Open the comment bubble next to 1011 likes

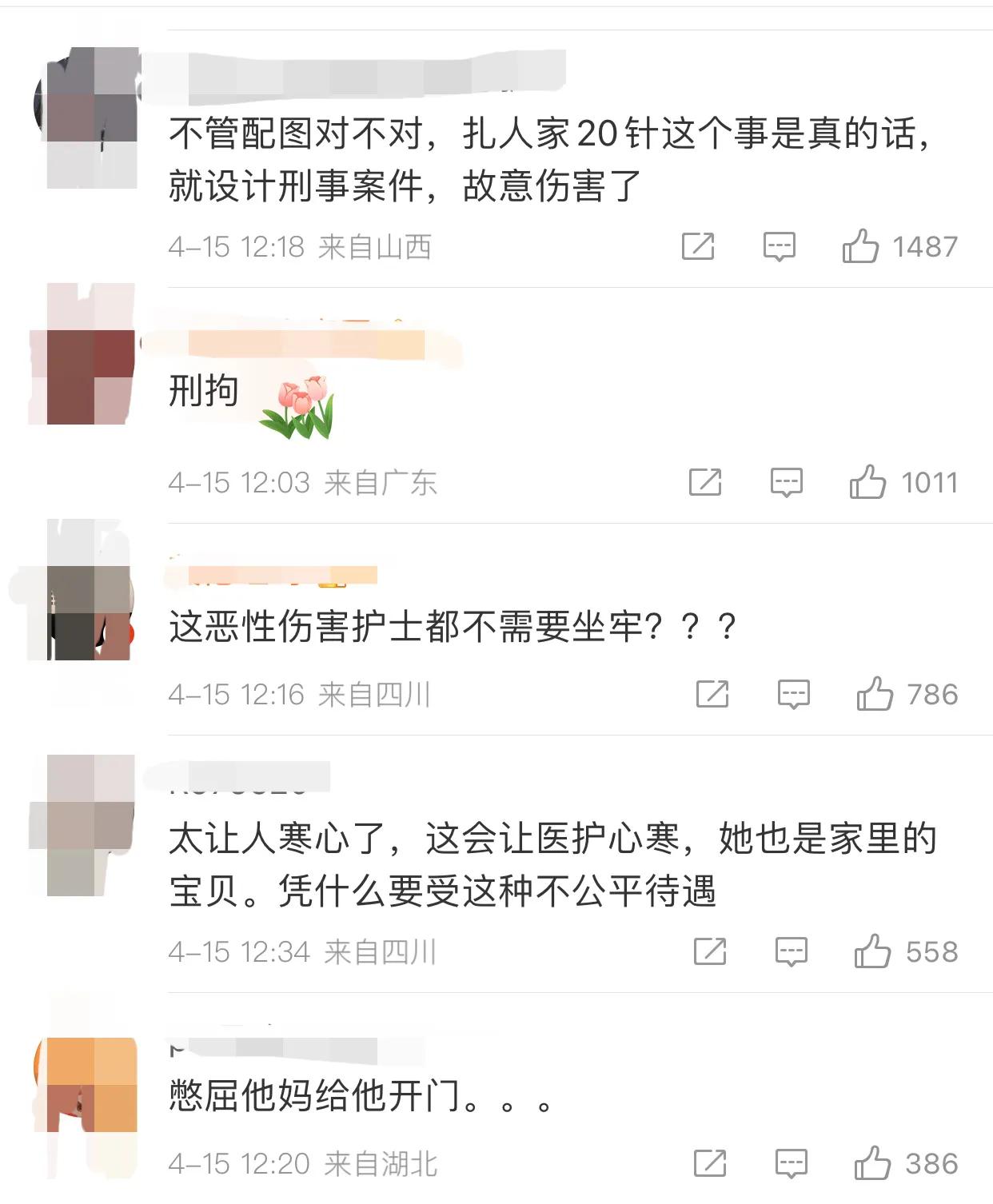[788, 482]
